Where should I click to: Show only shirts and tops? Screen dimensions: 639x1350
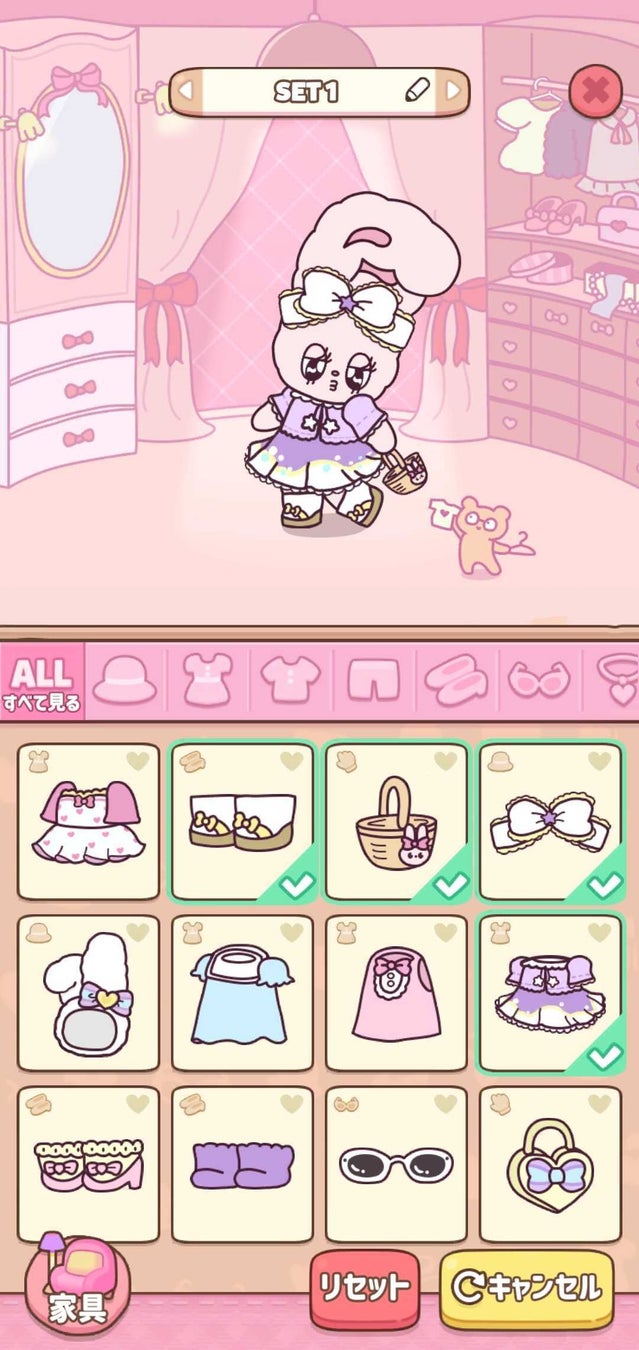[x=291, y=681]
